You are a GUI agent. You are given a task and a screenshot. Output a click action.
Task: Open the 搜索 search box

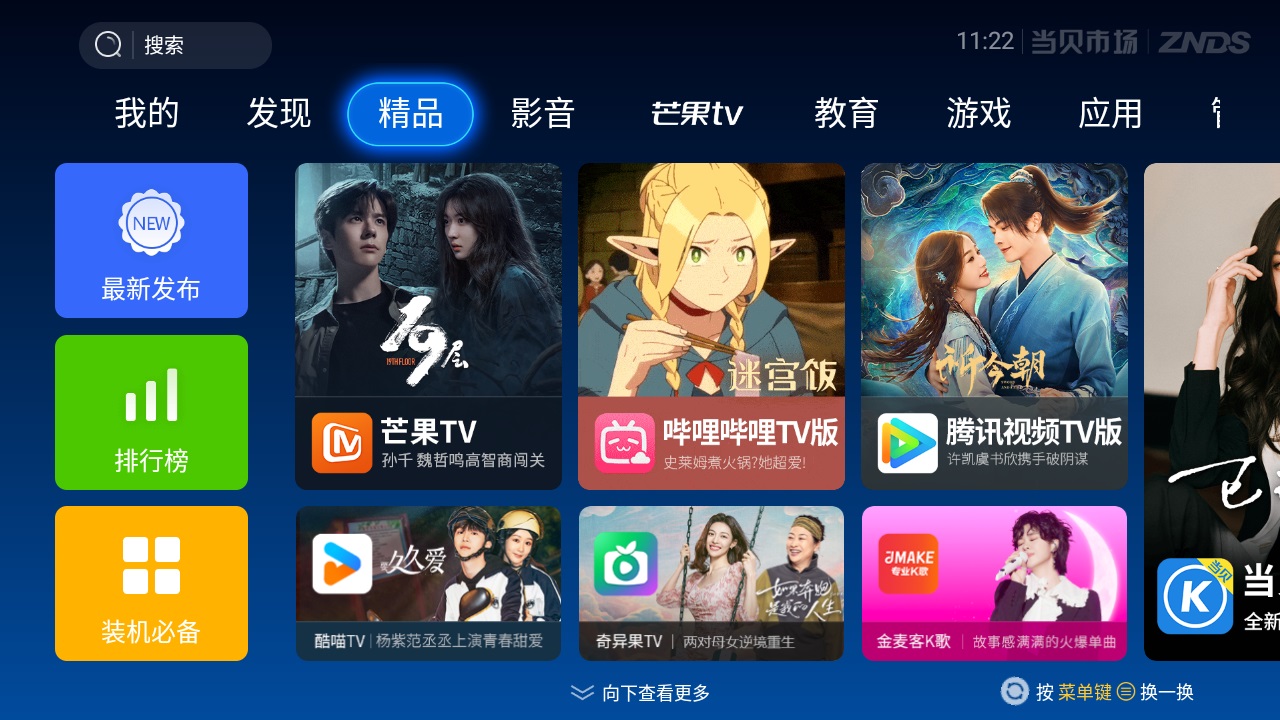pos(175,45)
